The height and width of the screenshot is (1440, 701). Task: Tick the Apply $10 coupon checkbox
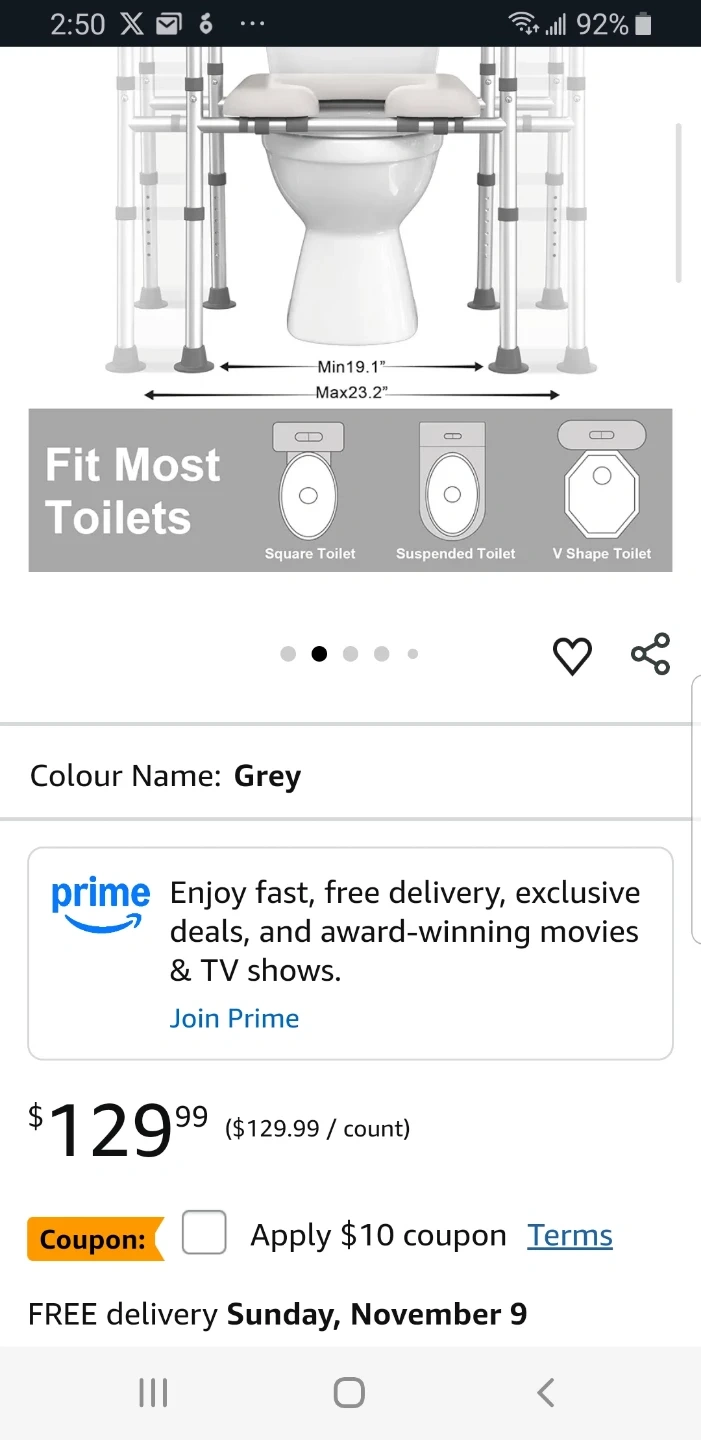tap(204, 1232)
